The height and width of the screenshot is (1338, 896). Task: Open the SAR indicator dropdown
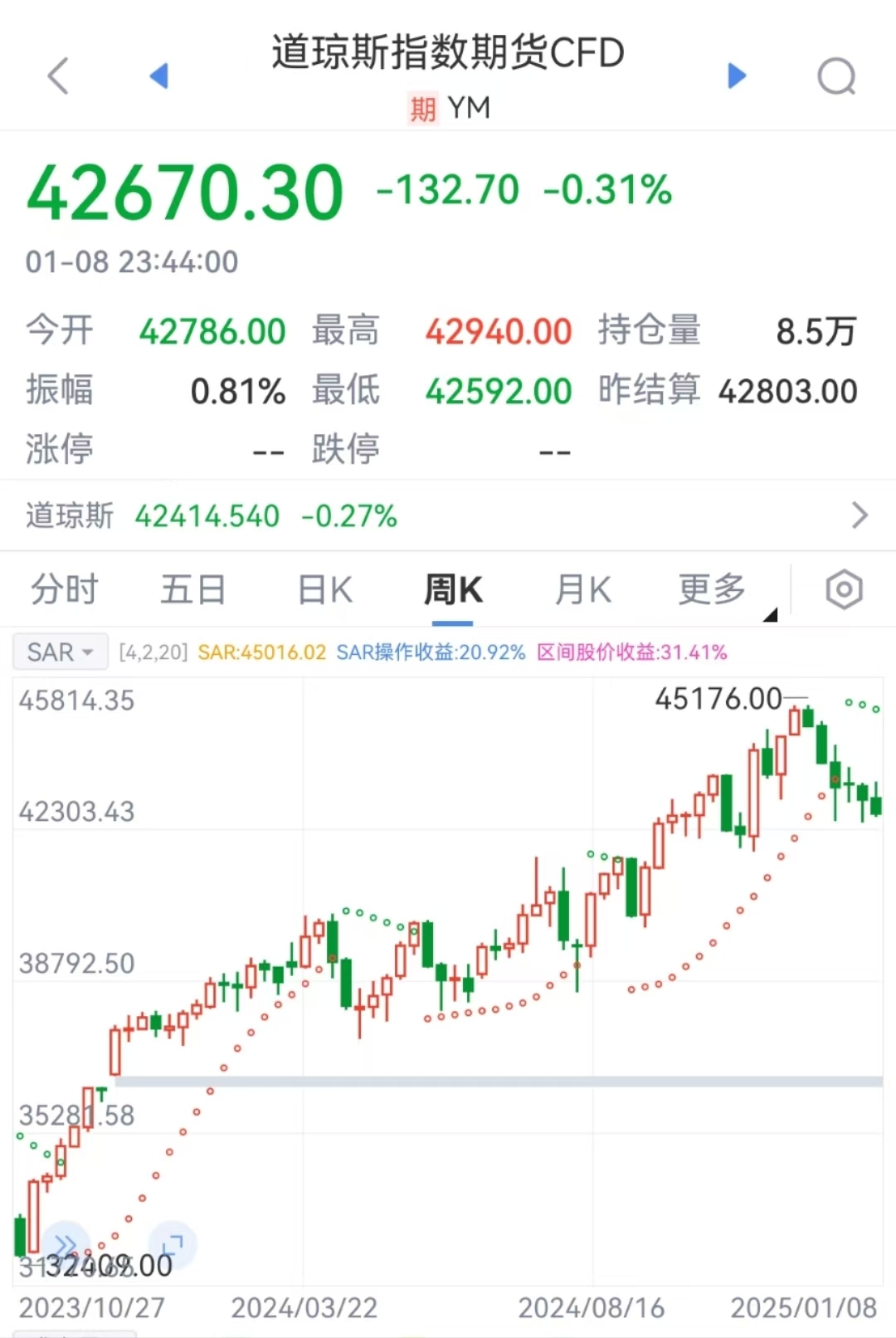coord(60,652)
